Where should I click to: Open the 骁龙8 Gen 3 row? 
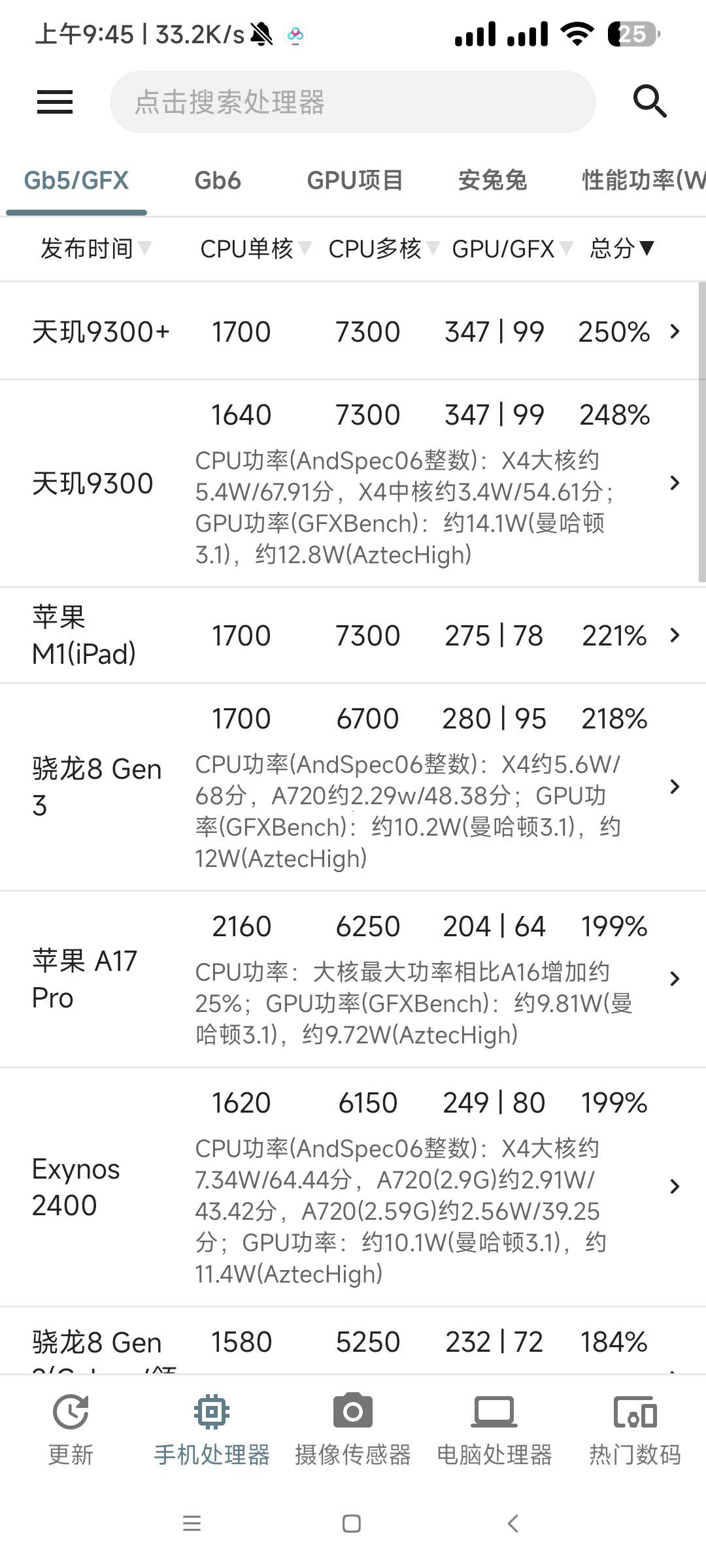pyautogui.click(x=353, y=787)
